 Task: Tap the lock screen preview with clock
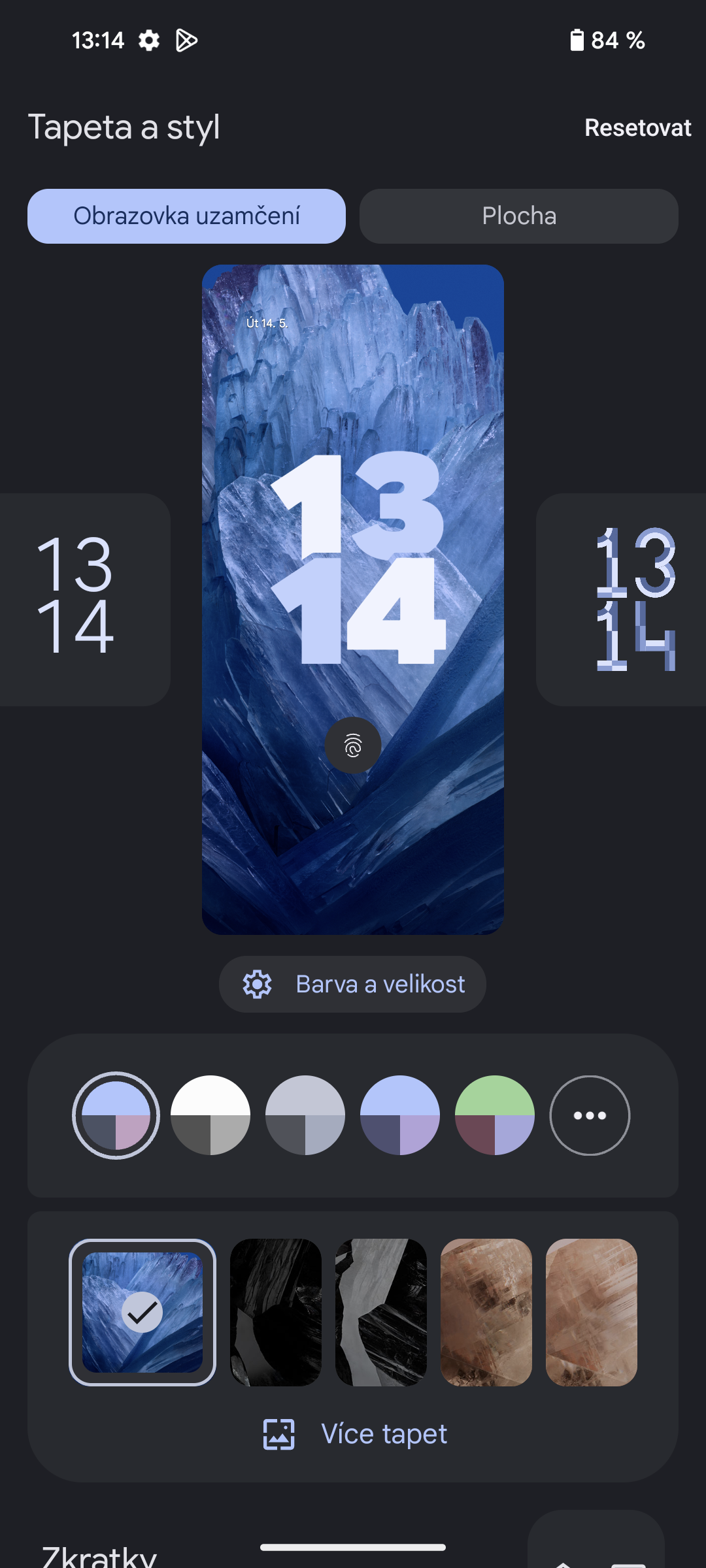tap(353, 599)
